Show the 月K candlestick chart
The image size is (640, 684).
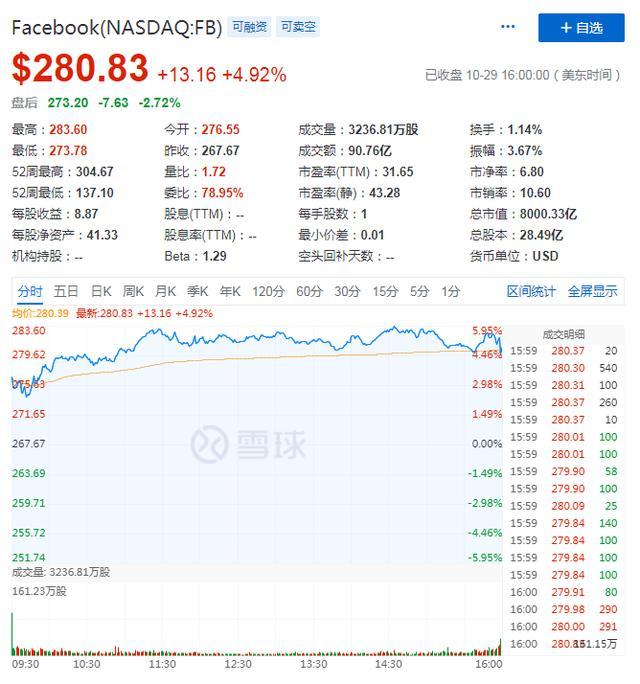pos(165,291)
